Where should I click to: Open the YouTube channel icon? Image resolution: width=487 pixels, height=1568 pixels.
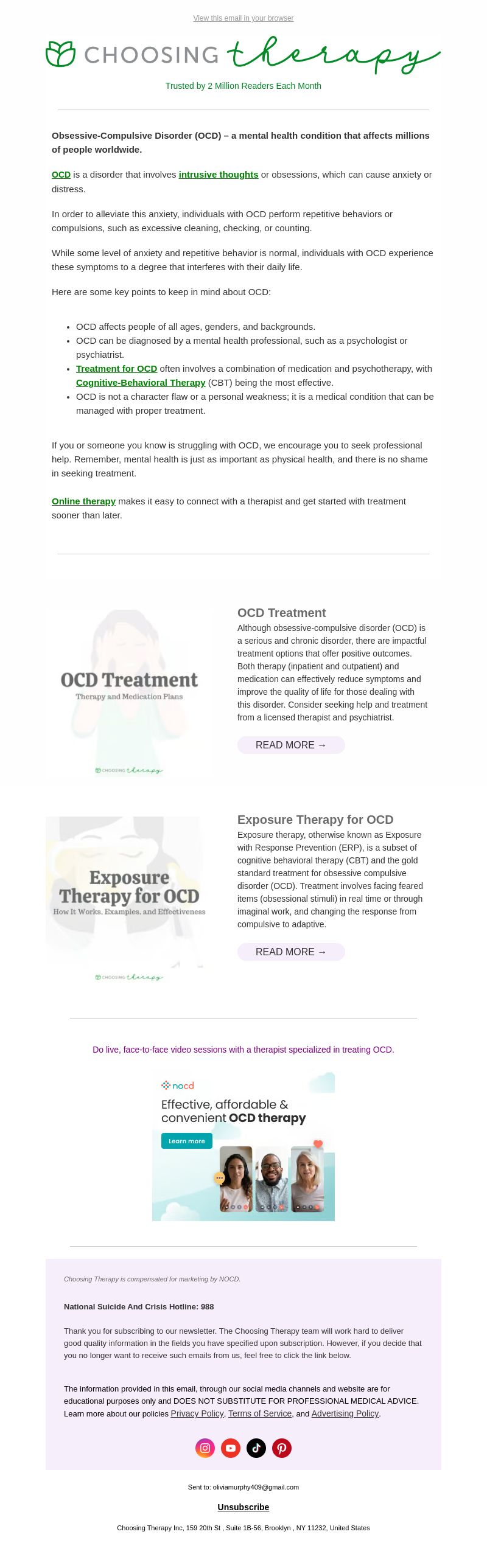231,1448
